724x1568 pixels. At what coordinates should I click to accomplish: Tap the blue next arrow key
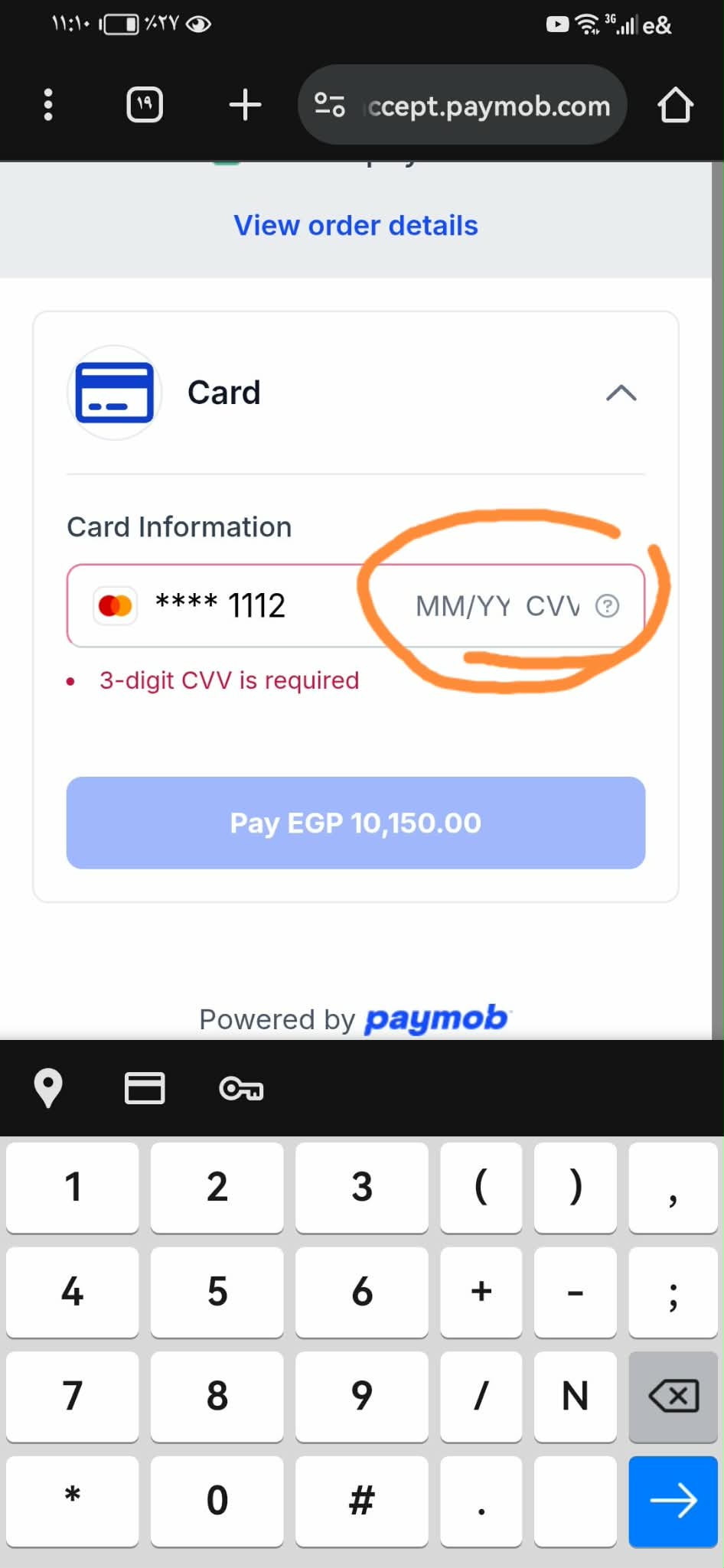pyautogui.click(x=673, y=1500)
